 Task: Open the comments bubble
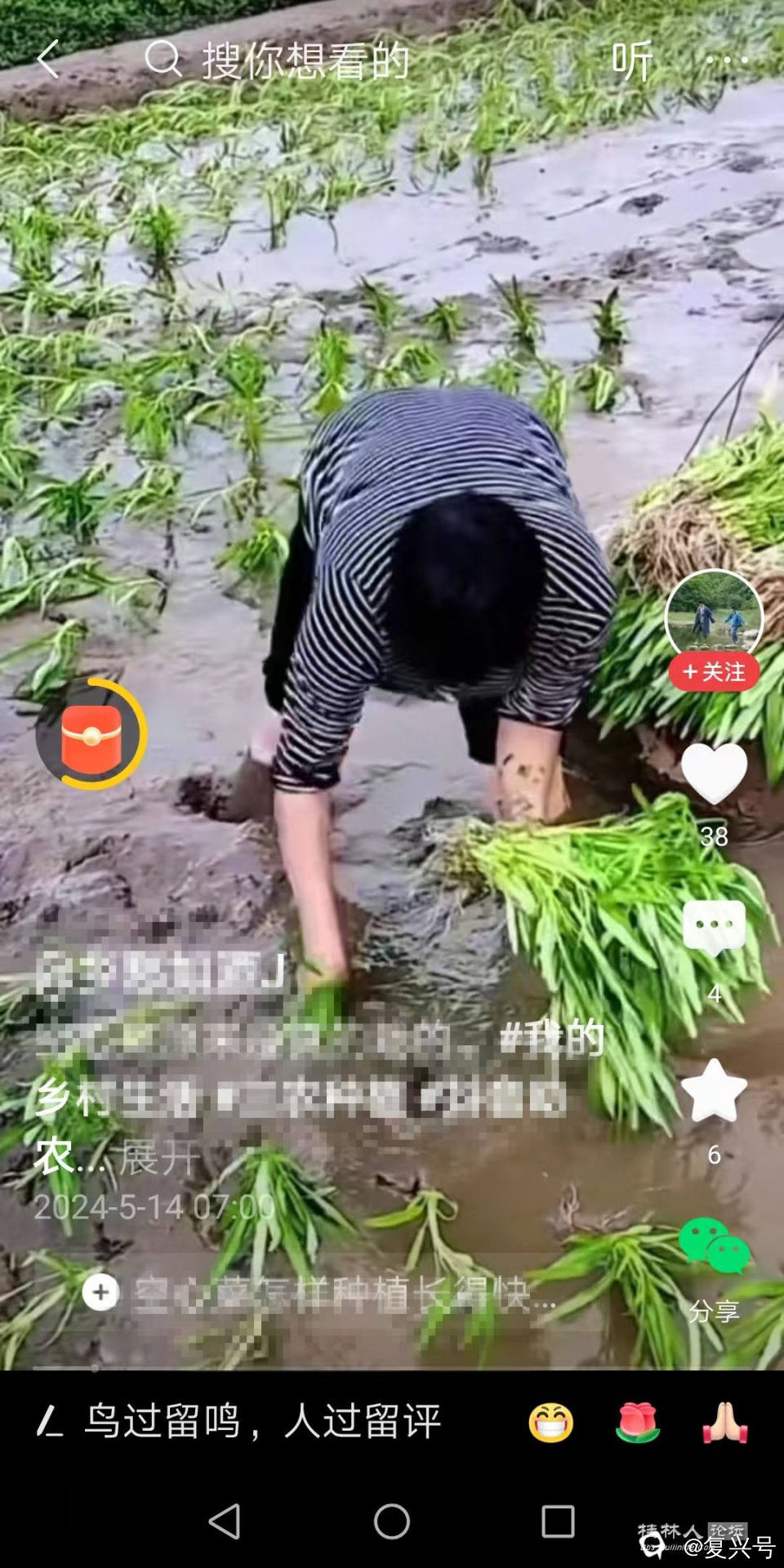(714, 929)
